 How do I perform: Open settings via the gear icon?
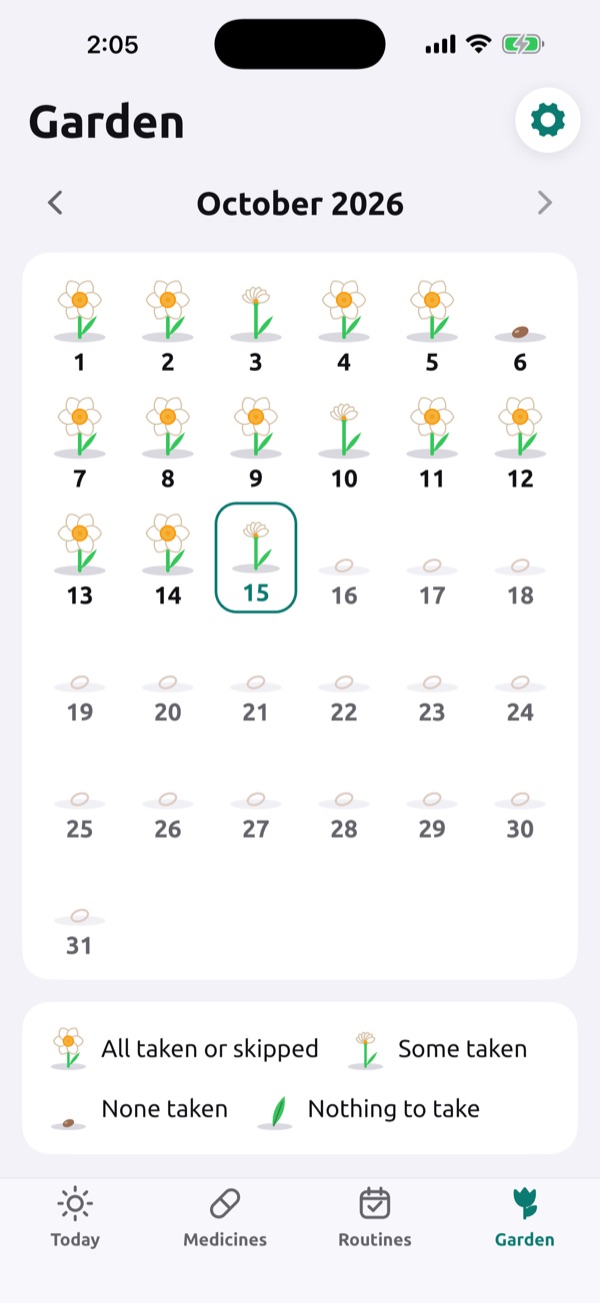[547, 120]
